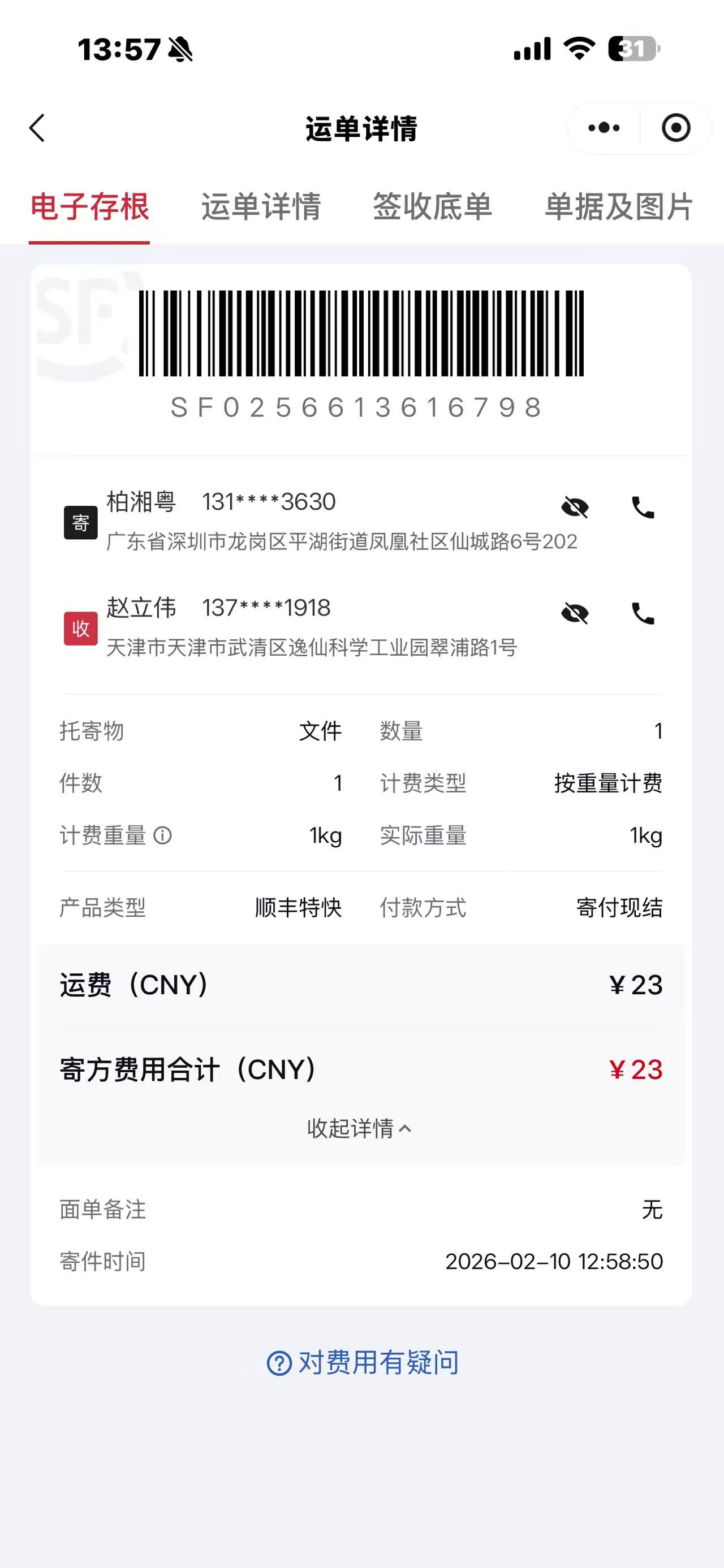Reveal recipient 赵立伟's hidden phone number
This screenshot has height=1568, width=724.
(574, 613)
